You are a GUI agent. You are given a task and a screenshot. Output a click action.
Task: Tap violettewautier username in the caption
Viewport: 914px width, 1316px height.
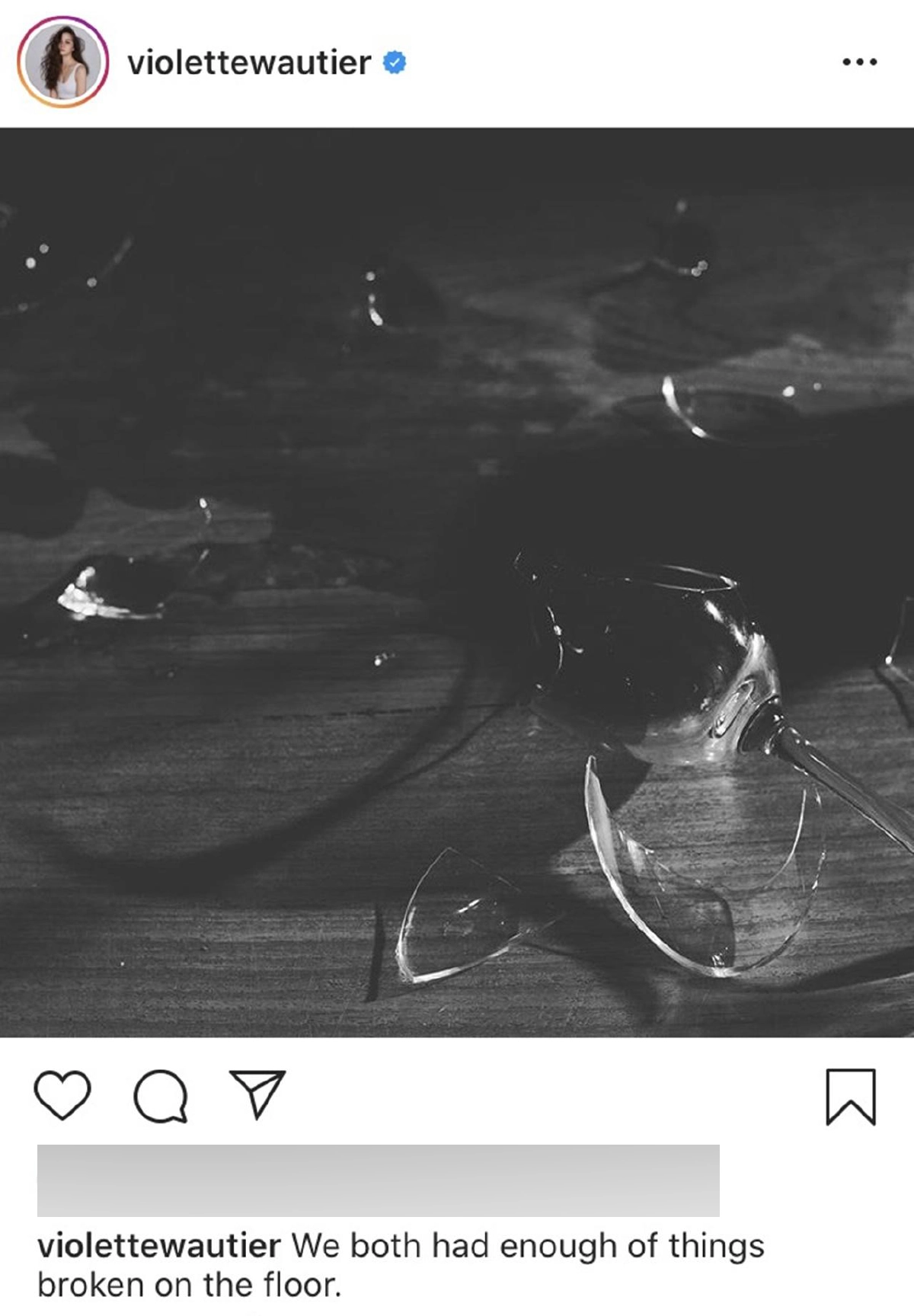coord(159,1247)
